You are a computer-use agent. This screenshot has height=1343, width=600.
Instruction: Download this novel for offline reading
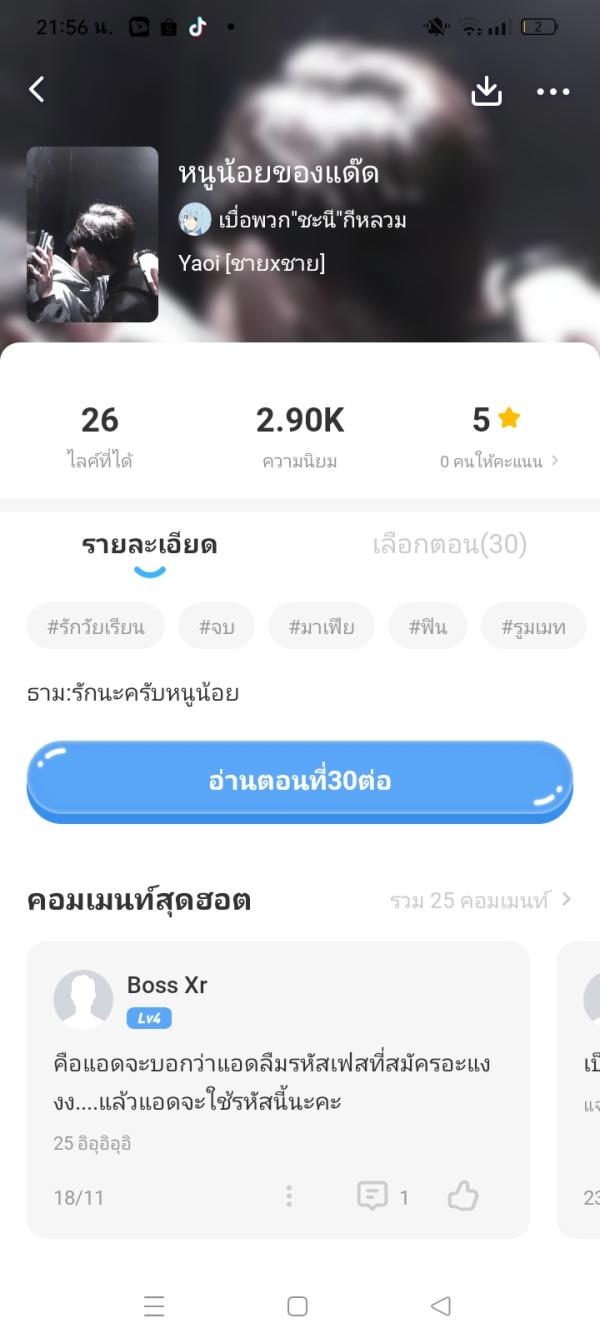pos(486,91)
